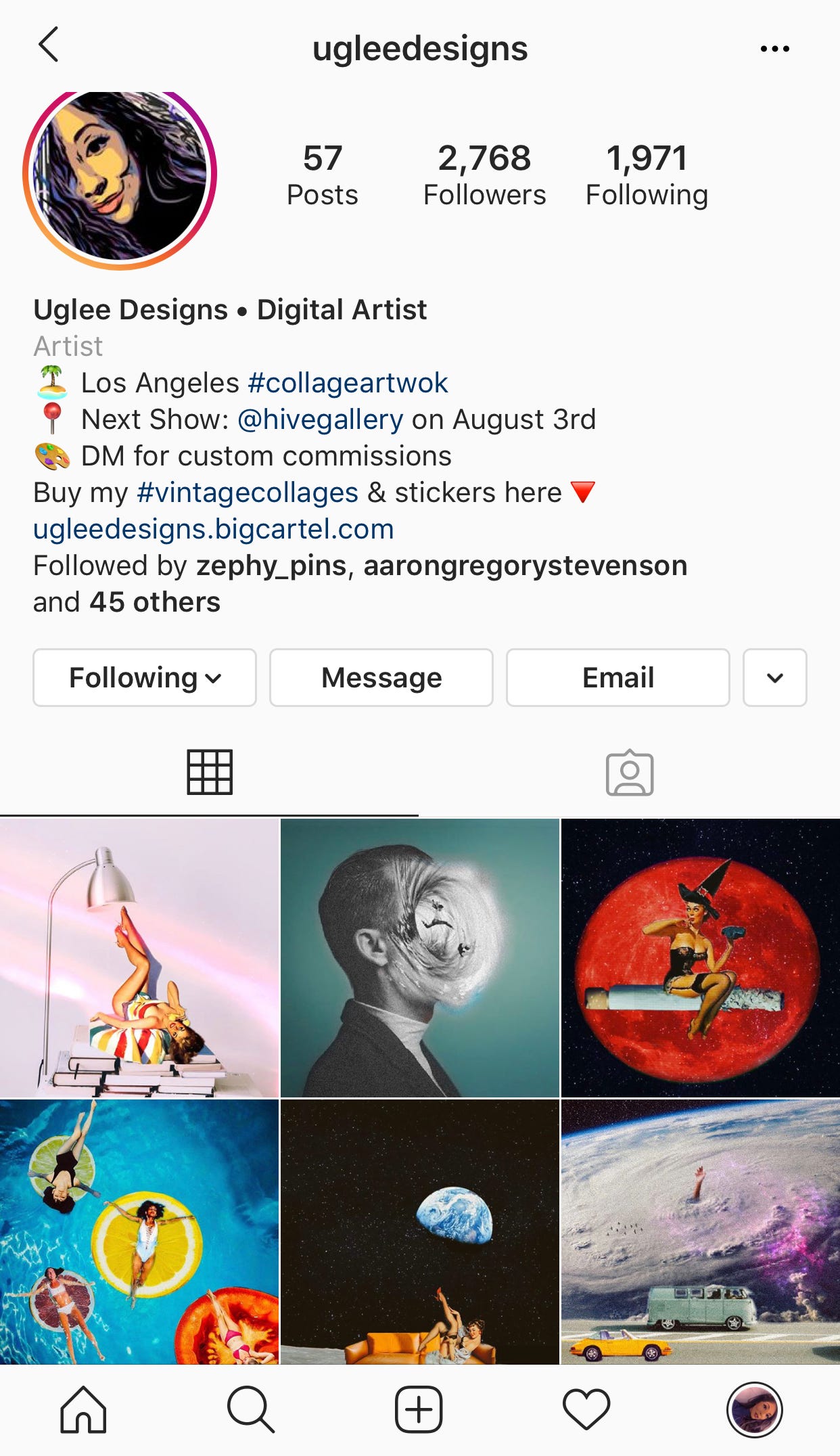Open the swirling face man collage post
840x1456 pixels.
coord(420,958)
